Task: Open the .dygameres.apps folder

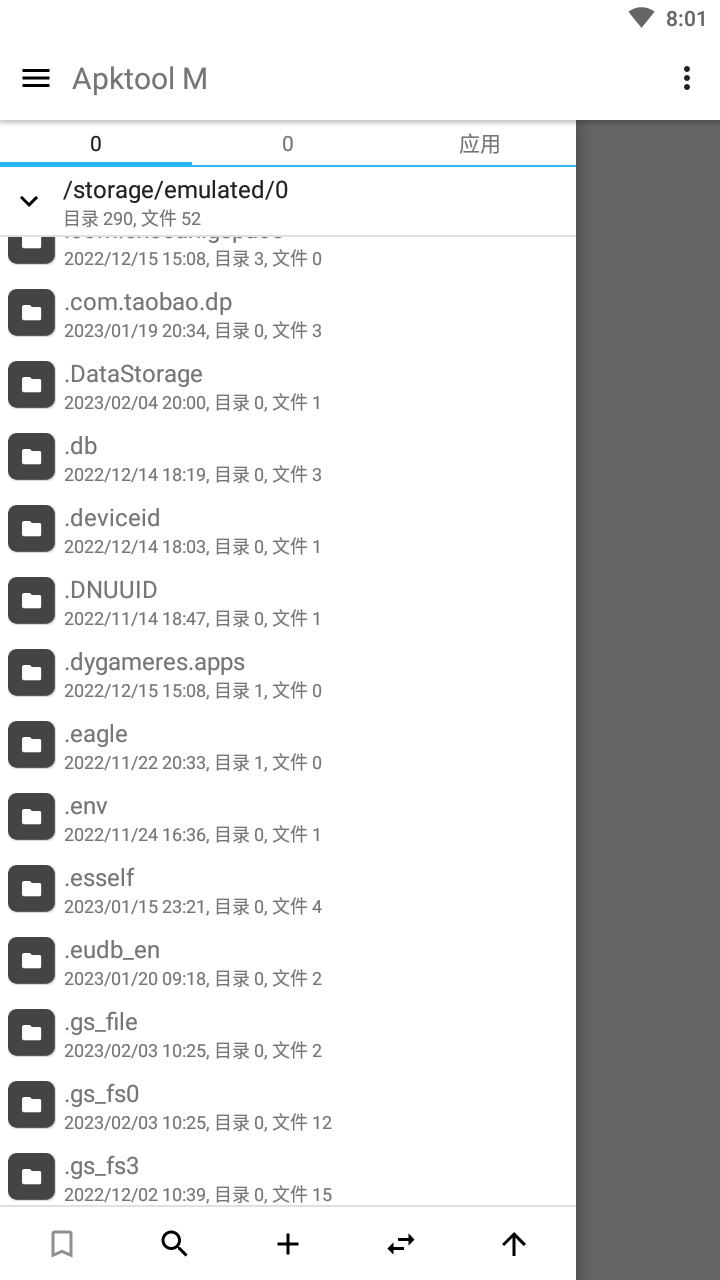Action: click(x=288, y=674)
